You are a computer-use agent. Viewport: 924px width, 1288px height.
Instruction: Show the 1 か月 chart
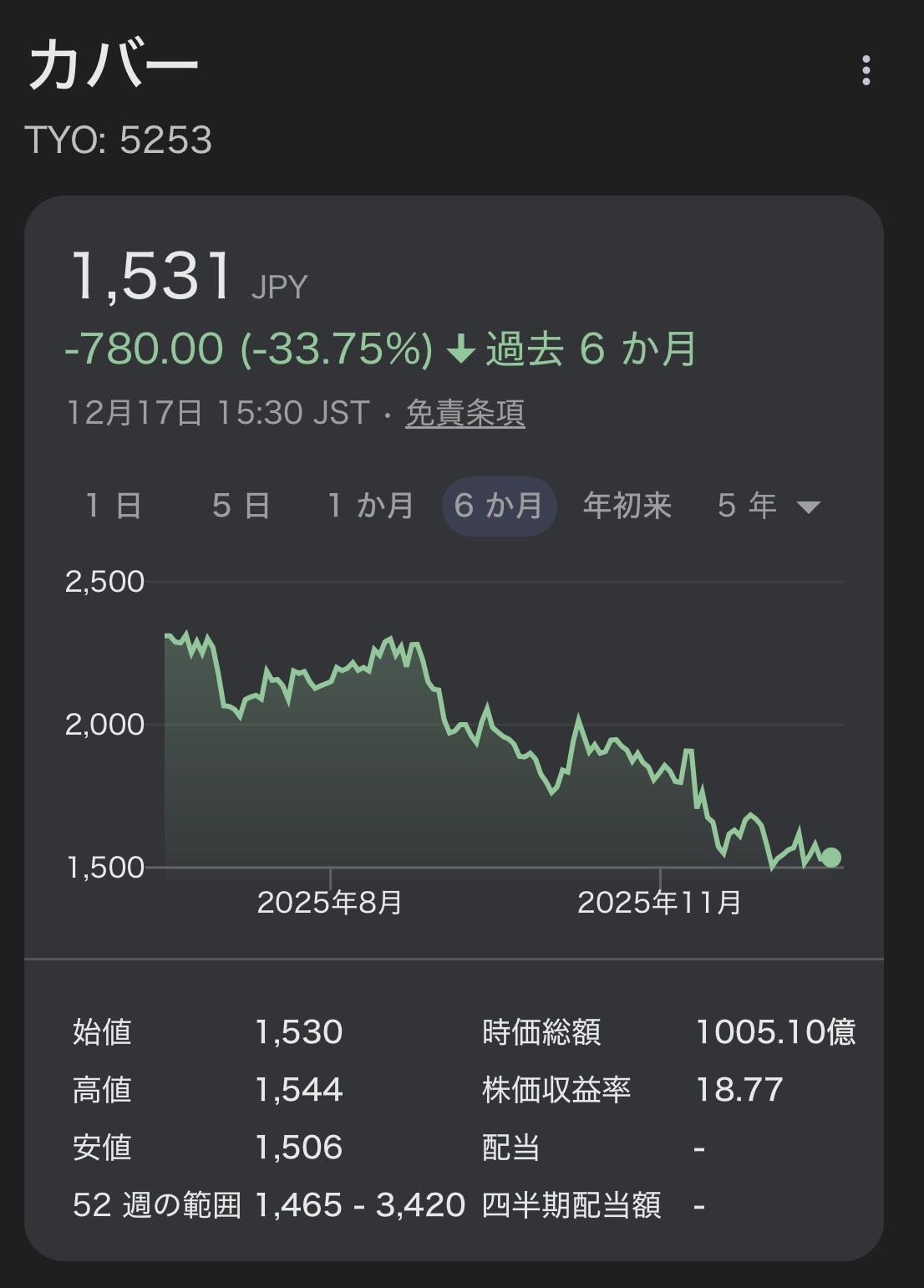pos(371,506)
